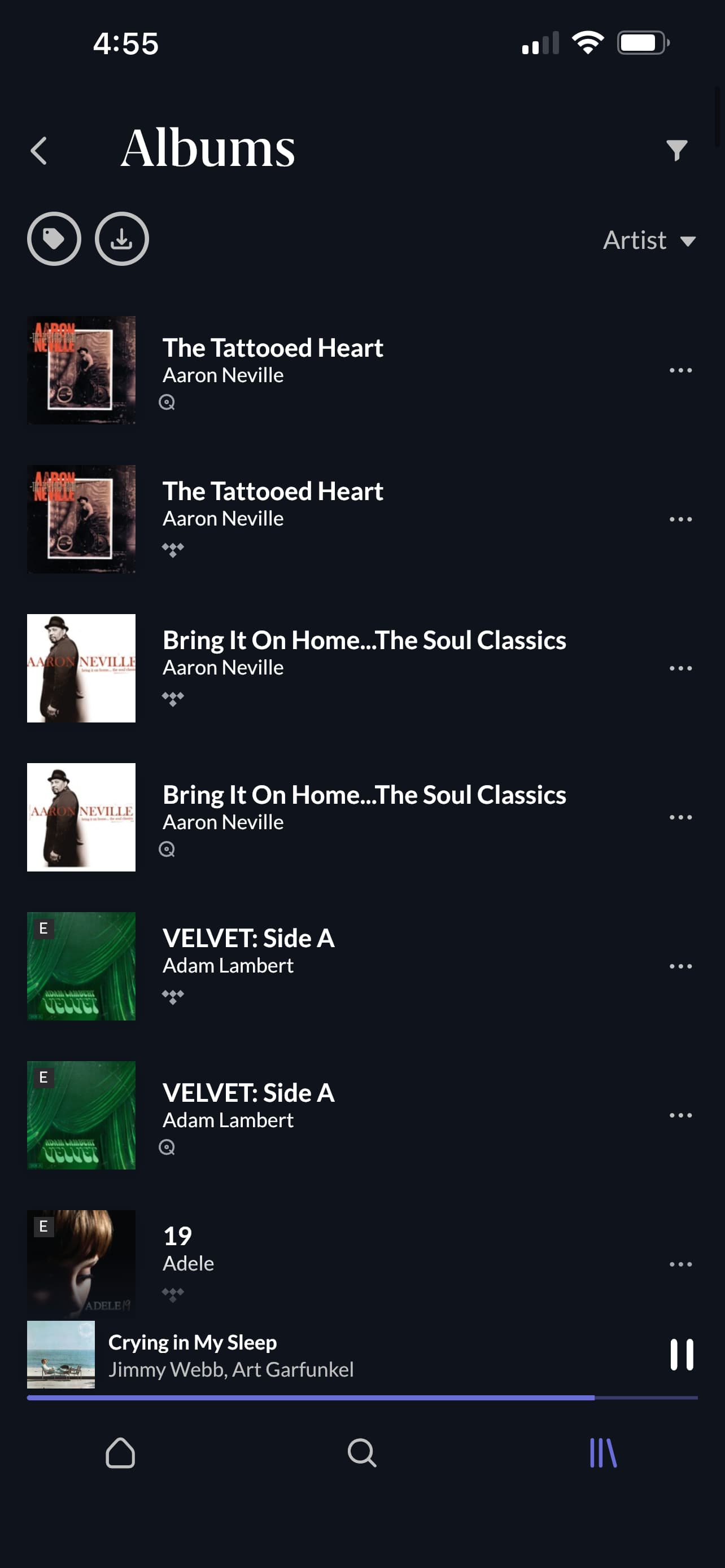Select the Library tab

pyautogui.click(x=603, y=1452)
